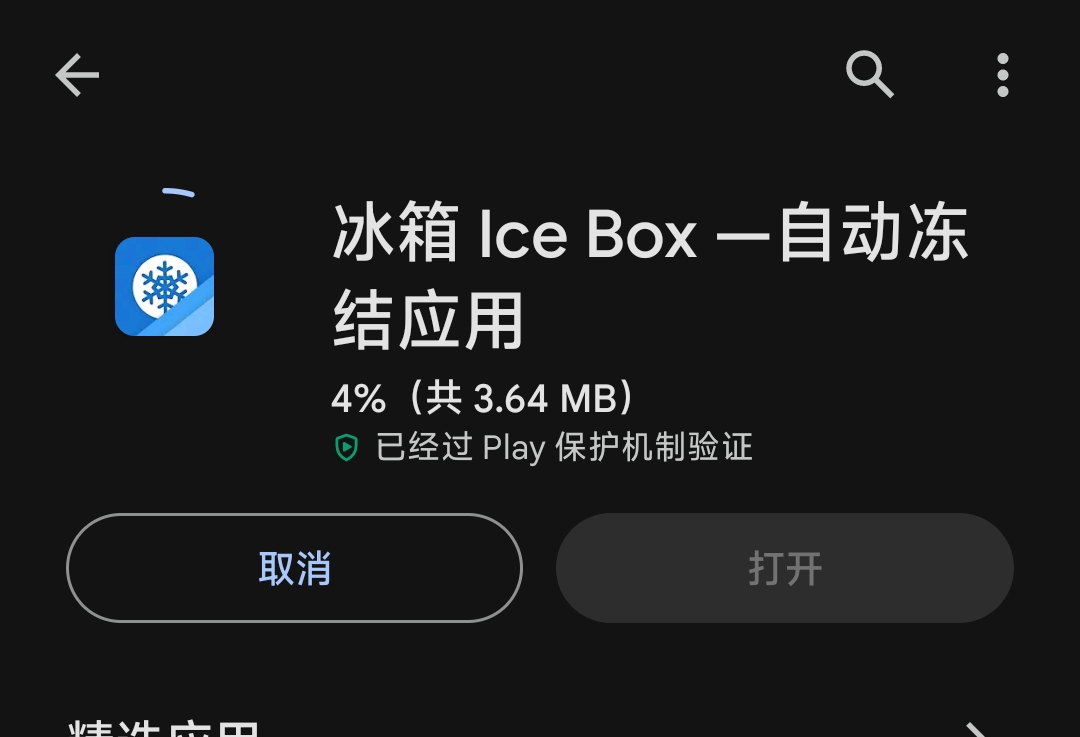The height and width of the screenshot is (737, 1080).
Task: Open the search magnifier icon
Action: [x=869, y=75]
